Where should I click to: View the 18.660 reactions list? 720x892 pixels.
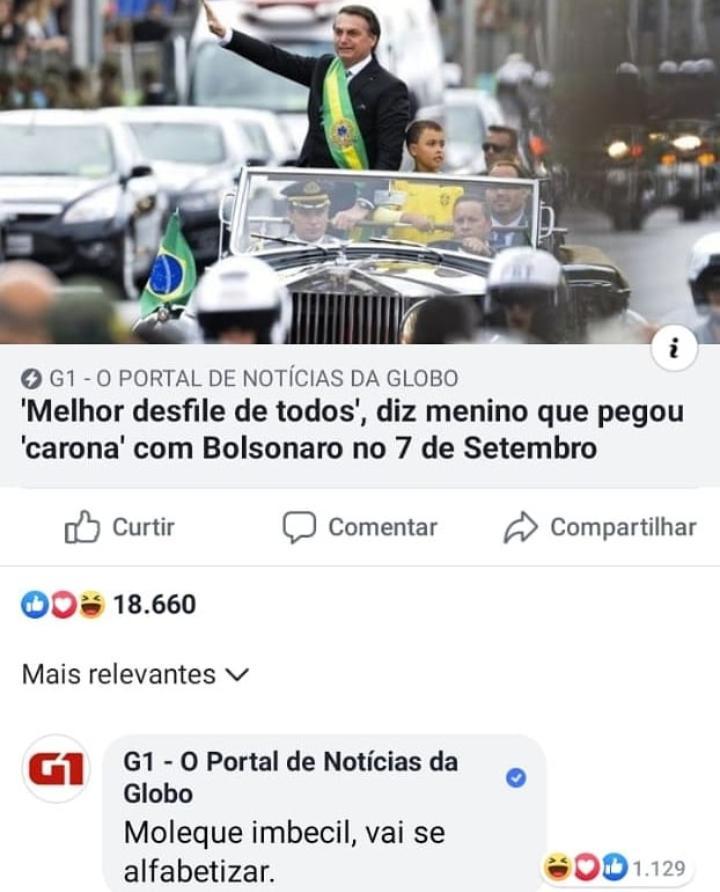click(110, 604)
